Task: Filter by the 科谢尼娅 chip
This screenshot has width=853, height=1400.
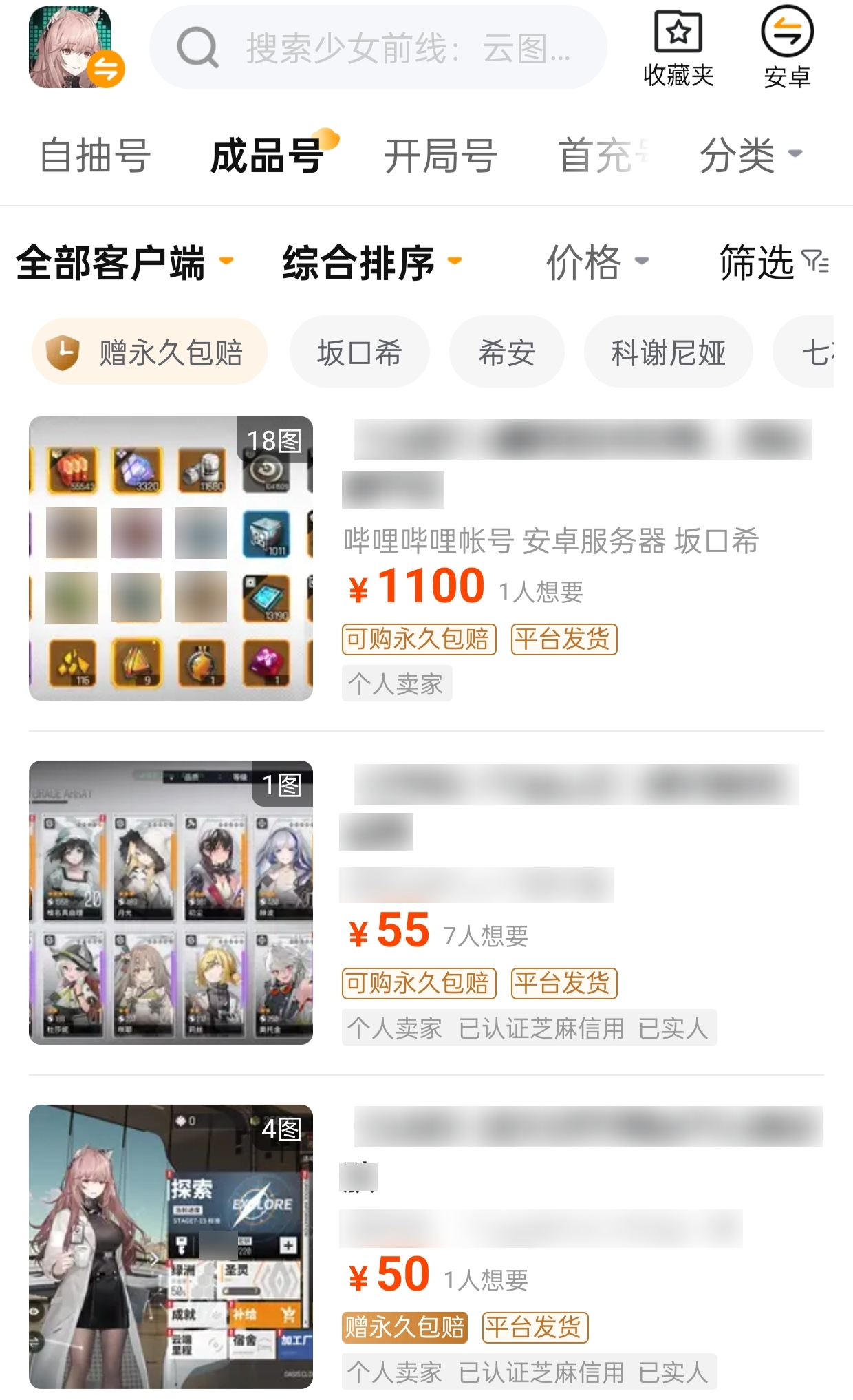Action: tap(667, 352)
